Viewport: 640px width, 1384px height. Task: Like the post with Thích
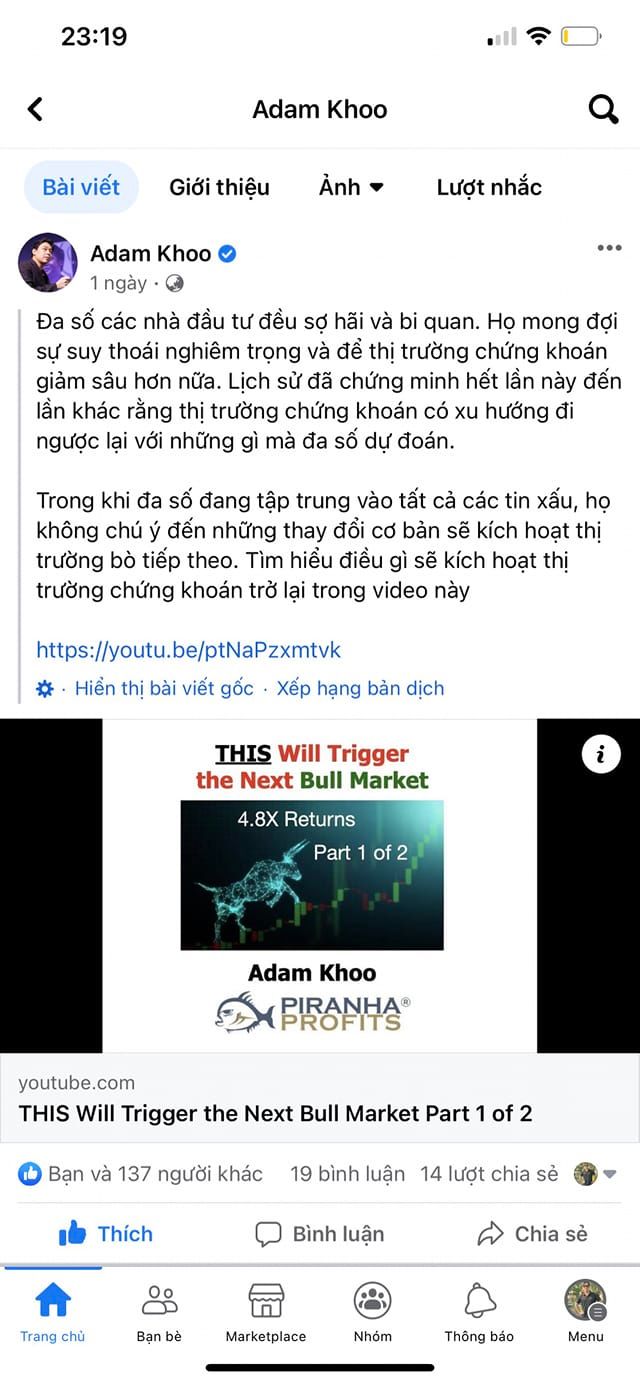pos(106,1234)
